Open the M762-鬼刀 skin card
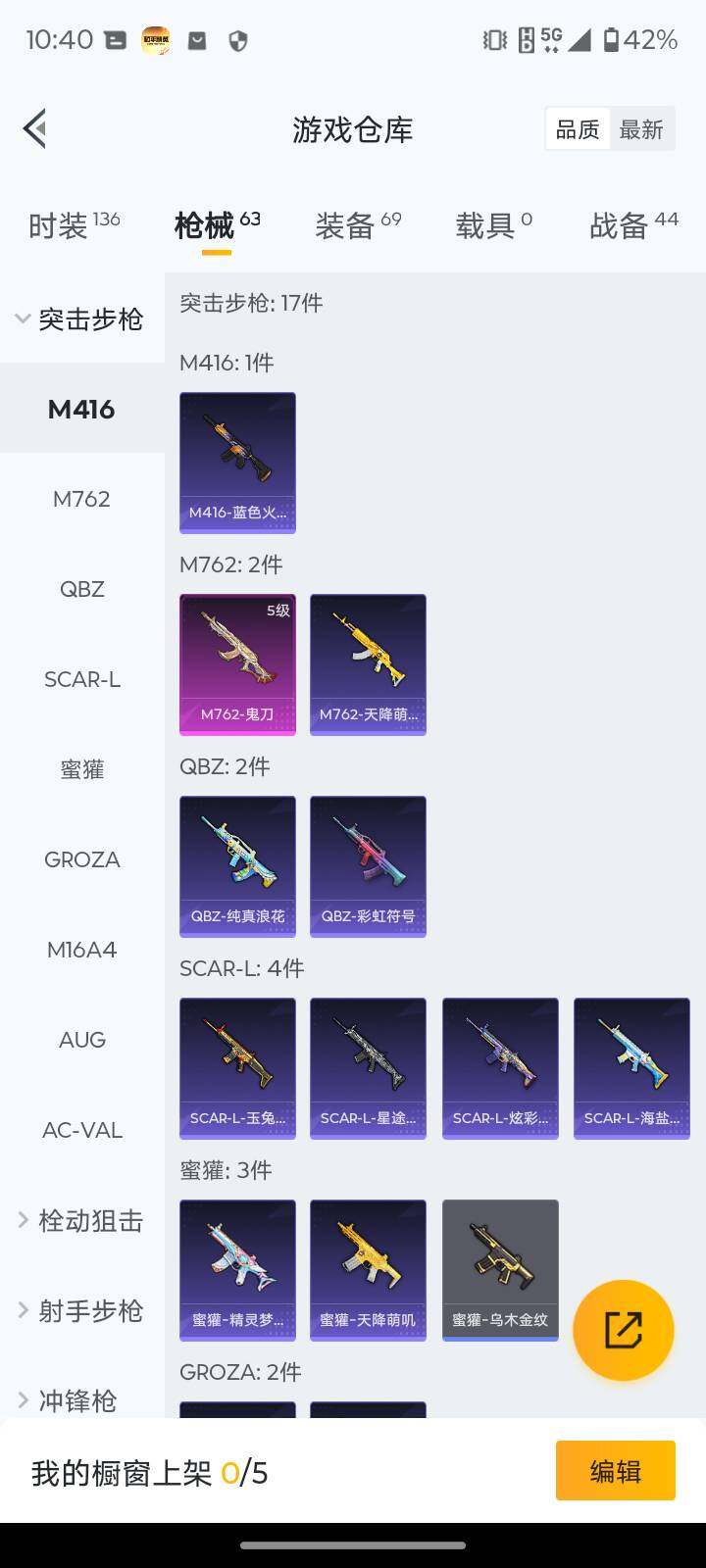Screen dimensions: 706x1568 (x=237, y=663)
